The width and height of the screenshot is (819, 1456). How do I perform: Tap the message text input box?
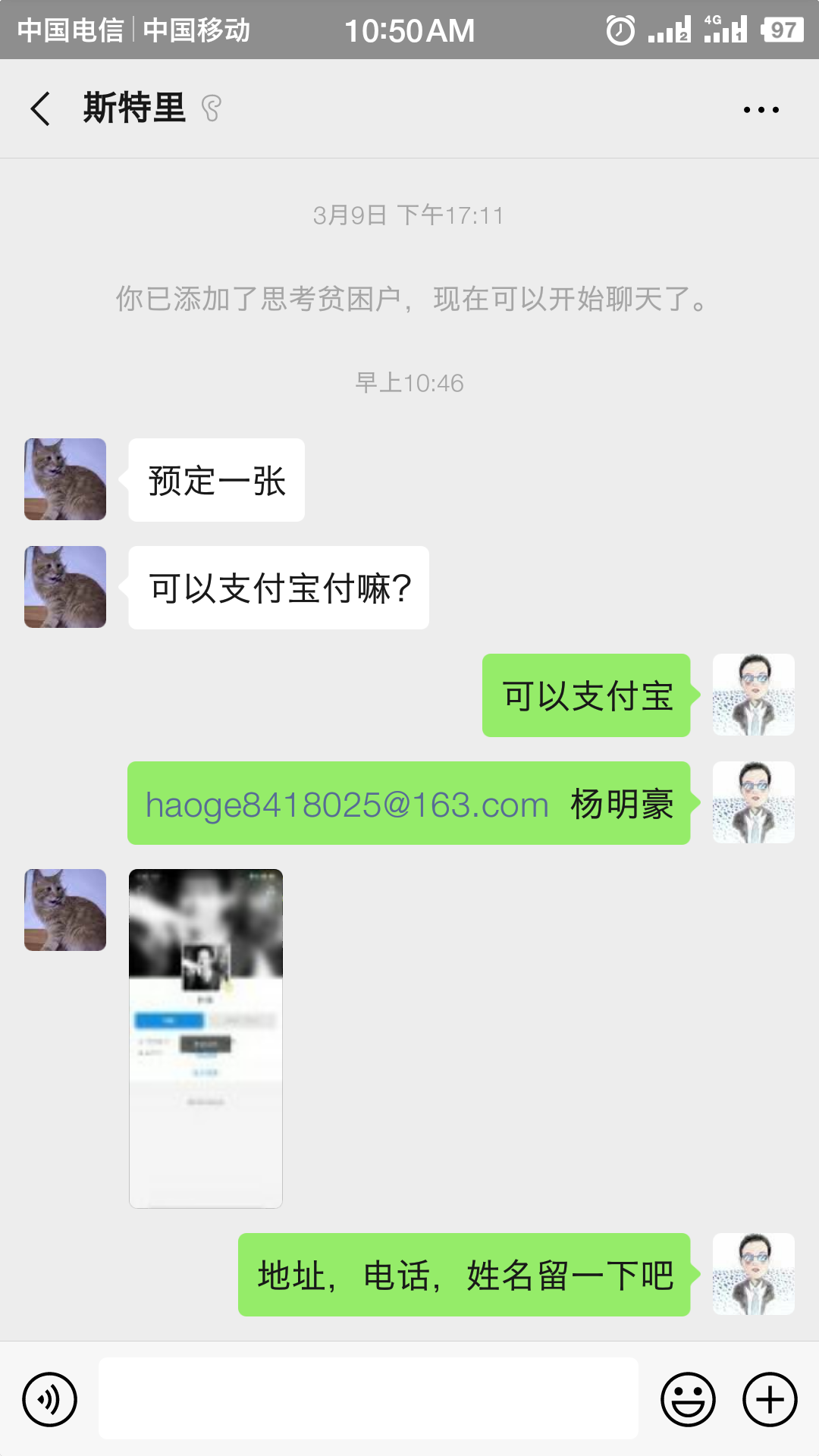coord(369,1398)
